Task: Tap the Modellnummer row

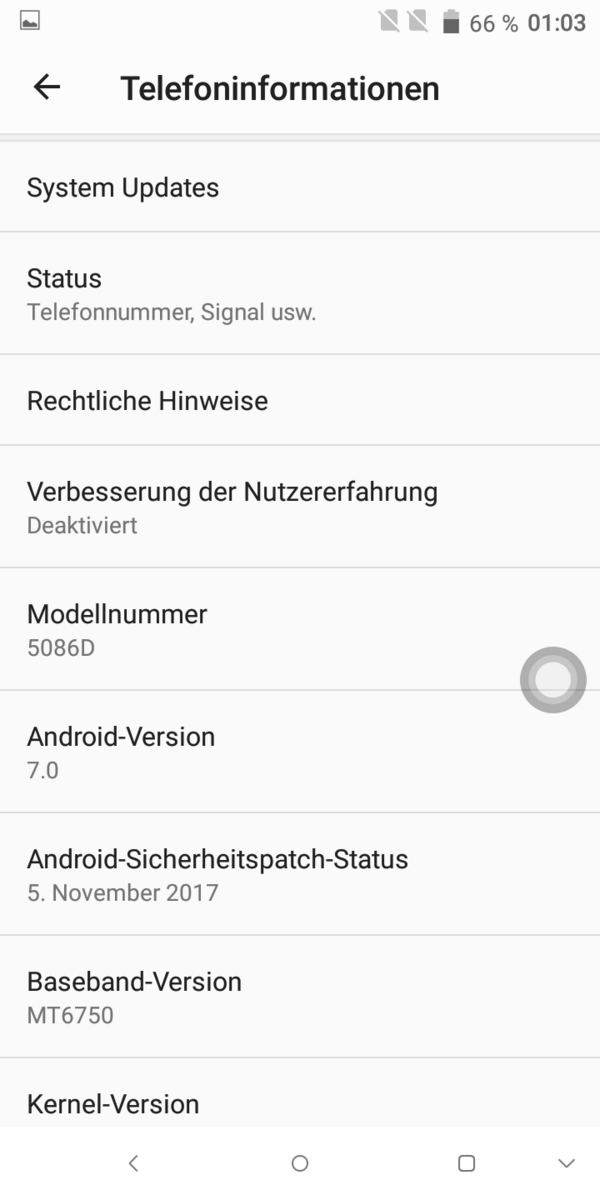Action: click(300, 629)
